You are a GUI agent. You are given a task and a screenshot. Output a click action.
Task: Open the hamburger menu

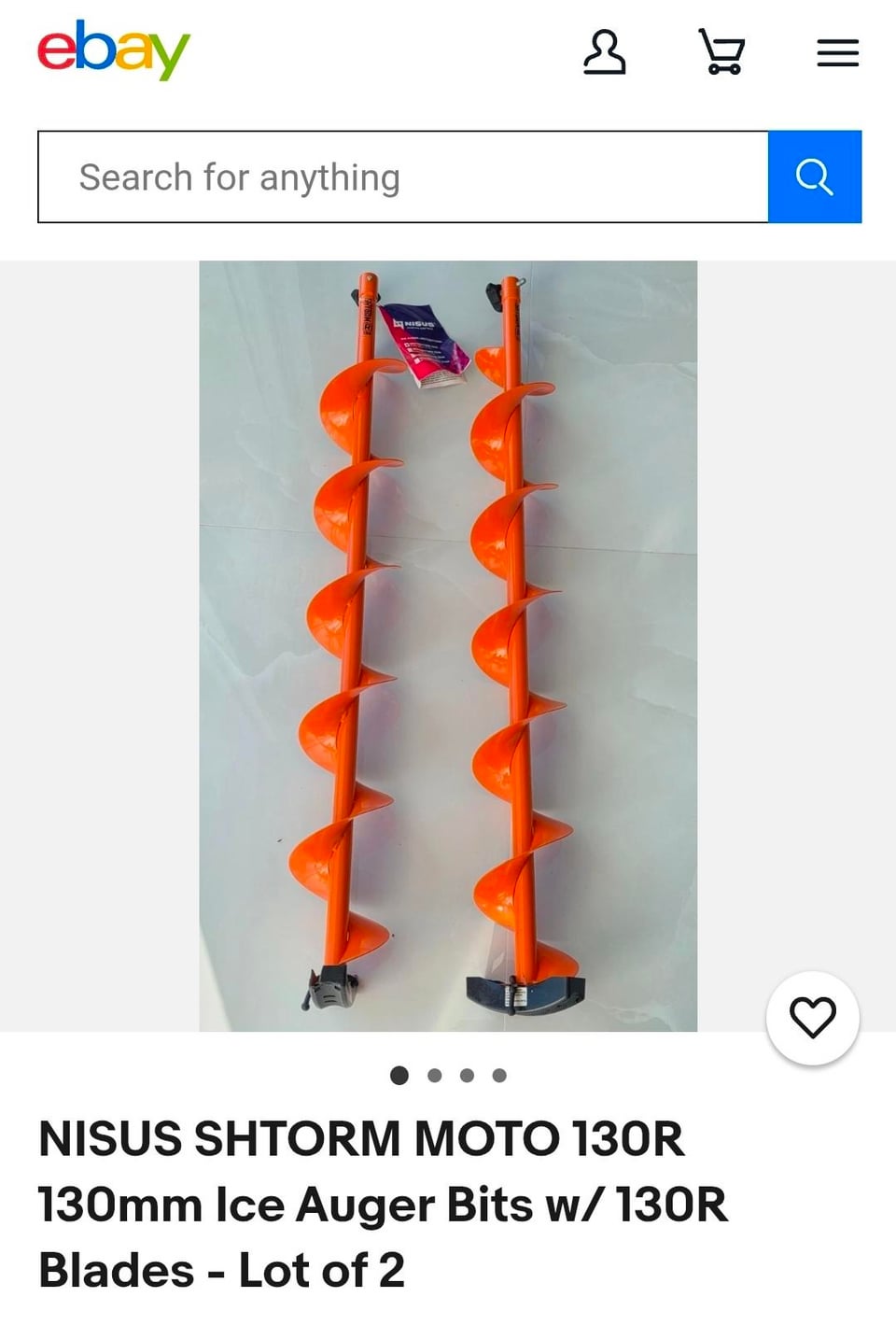pyautogui.click(x=837, y=52)
